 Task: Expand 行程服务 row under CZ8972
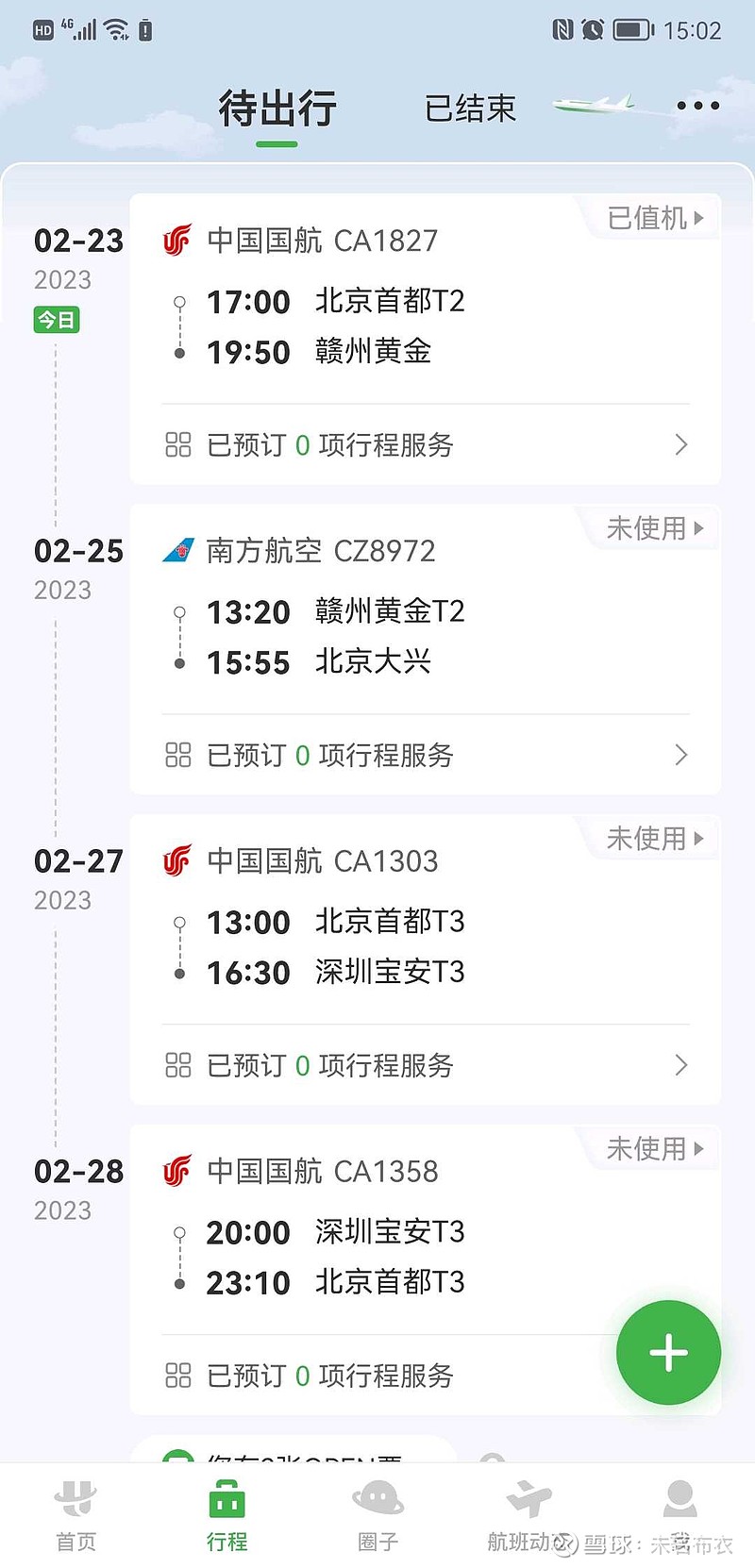[x=425, y=755]
